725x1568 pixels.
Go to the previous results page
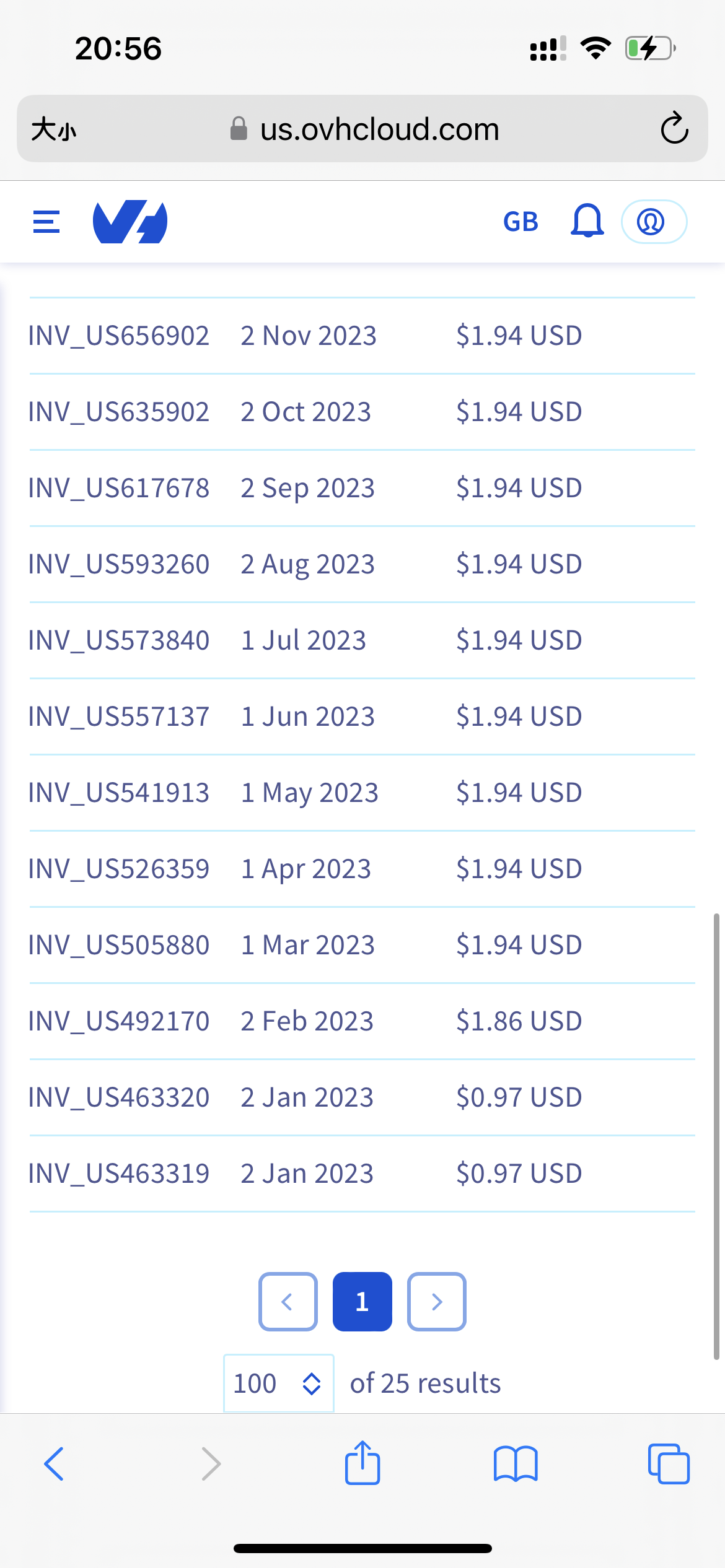(288, 1302)
